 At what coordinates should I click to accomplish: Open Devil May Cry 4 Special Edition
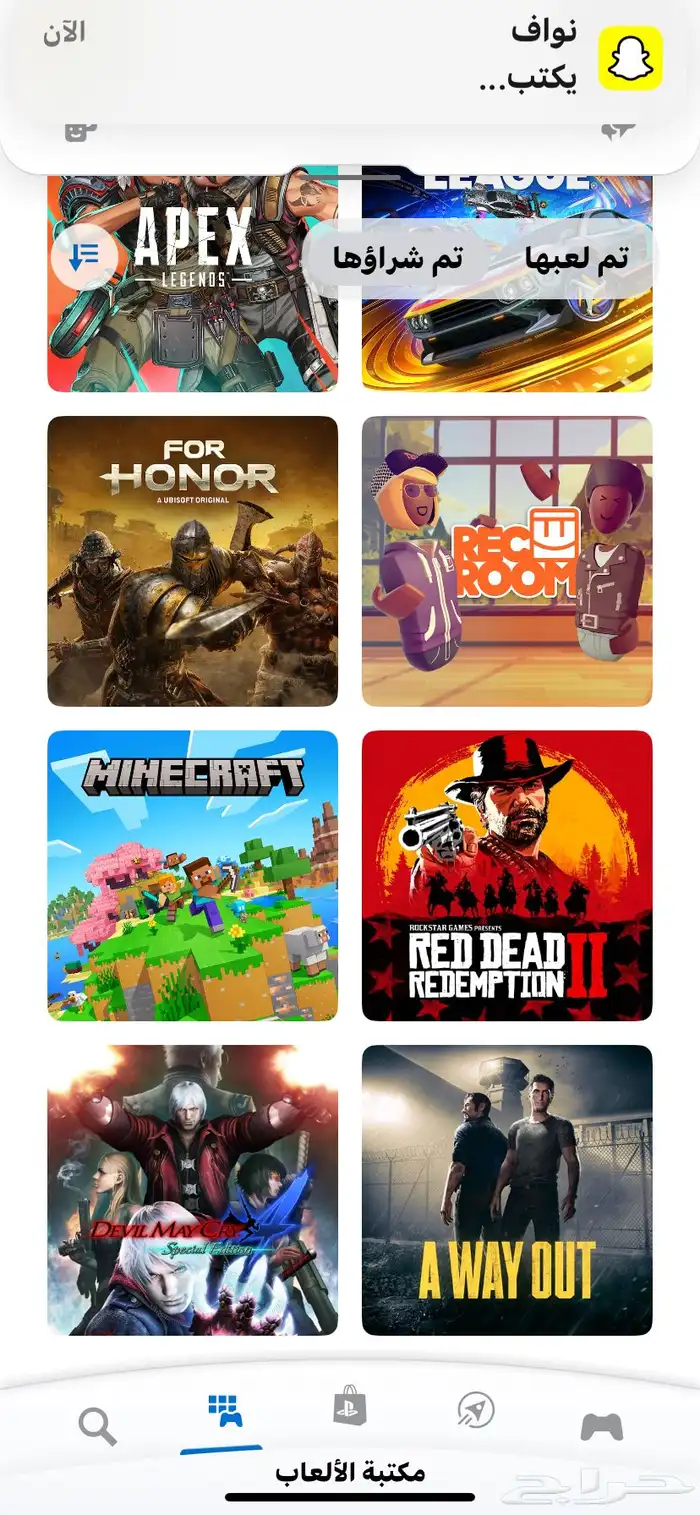(192, 1190)
